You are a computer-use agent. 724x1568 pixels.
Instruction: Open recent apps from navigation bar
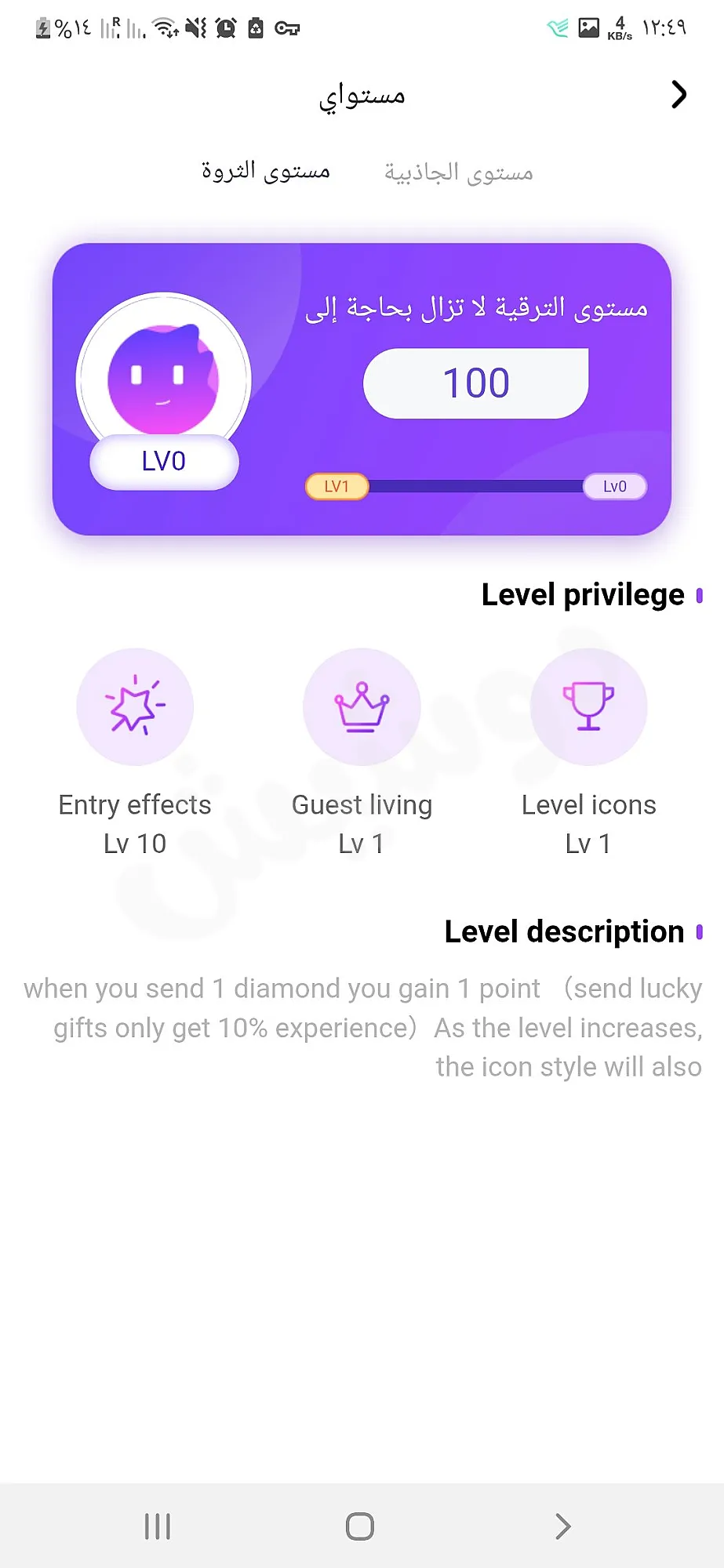click(158, 1526)
